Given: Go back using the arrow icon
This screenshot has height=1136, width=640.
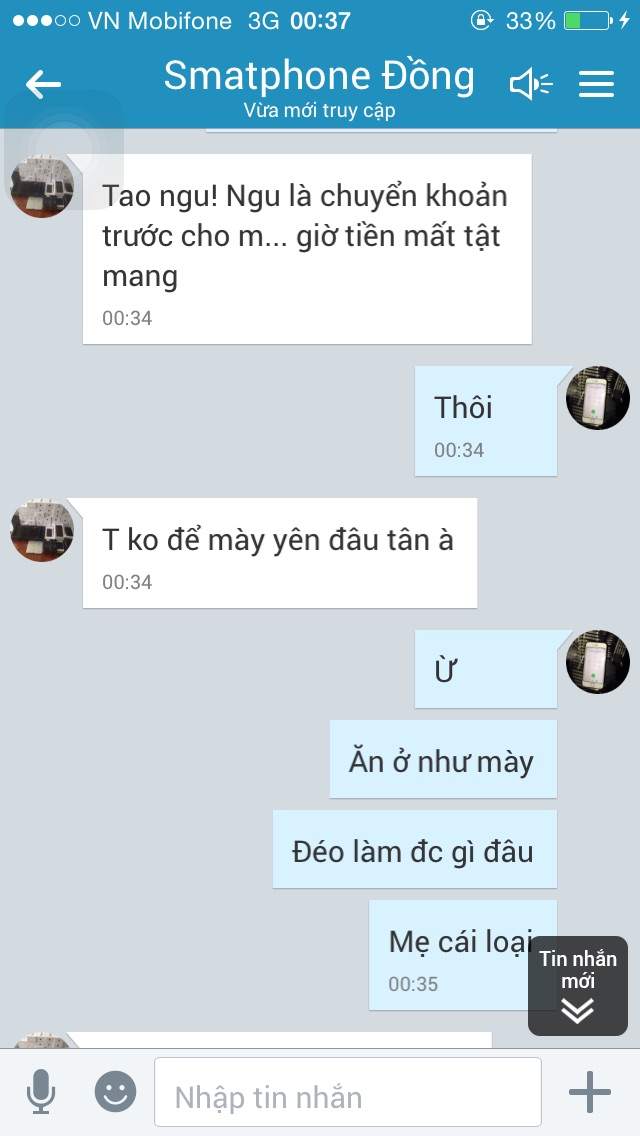Looking at the screenshot, I should click(43, 85).
